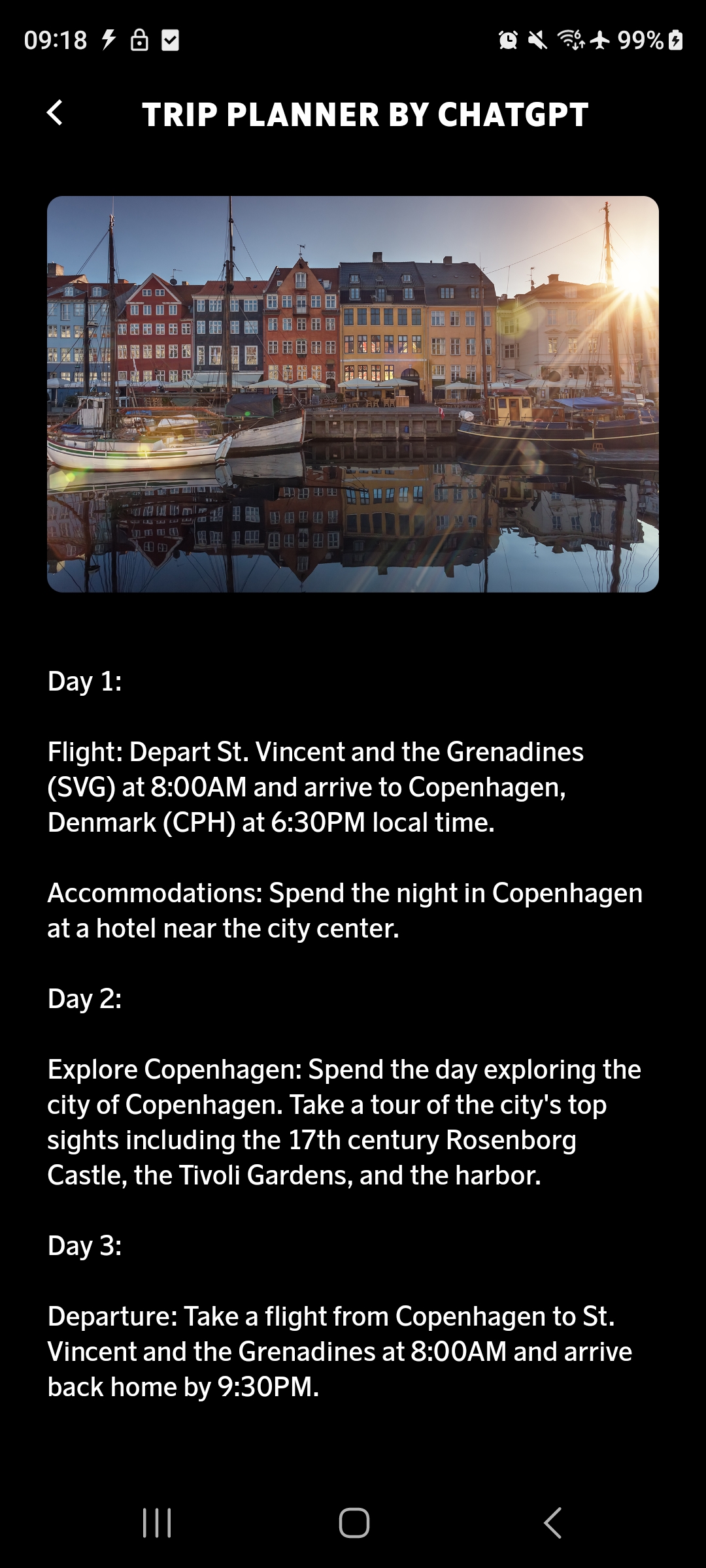Image resolution: width=706 pixels, height=1568 pixels.
Task: Open the system recent apps view
Action: [157, 1523]
